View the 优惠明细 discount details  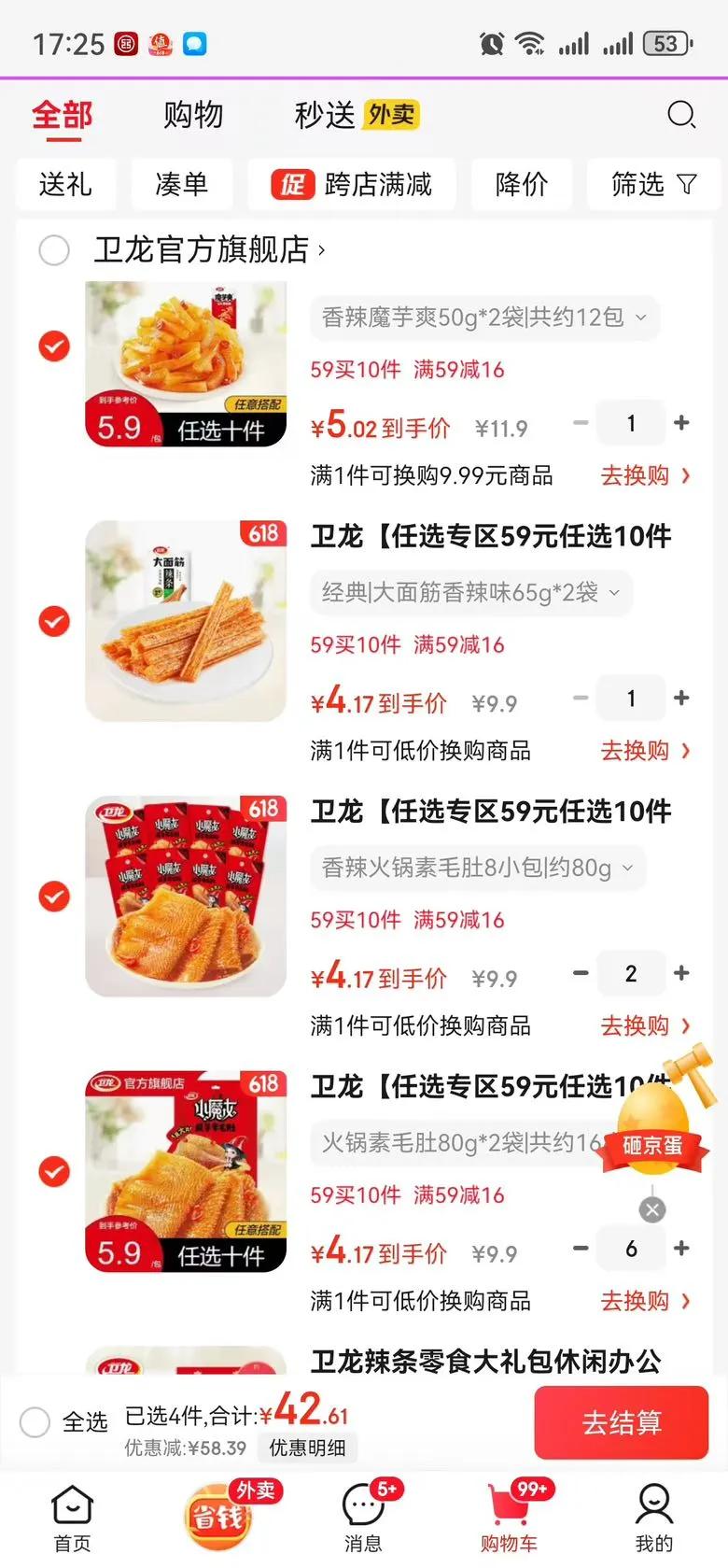click(x=307, y=1448)
